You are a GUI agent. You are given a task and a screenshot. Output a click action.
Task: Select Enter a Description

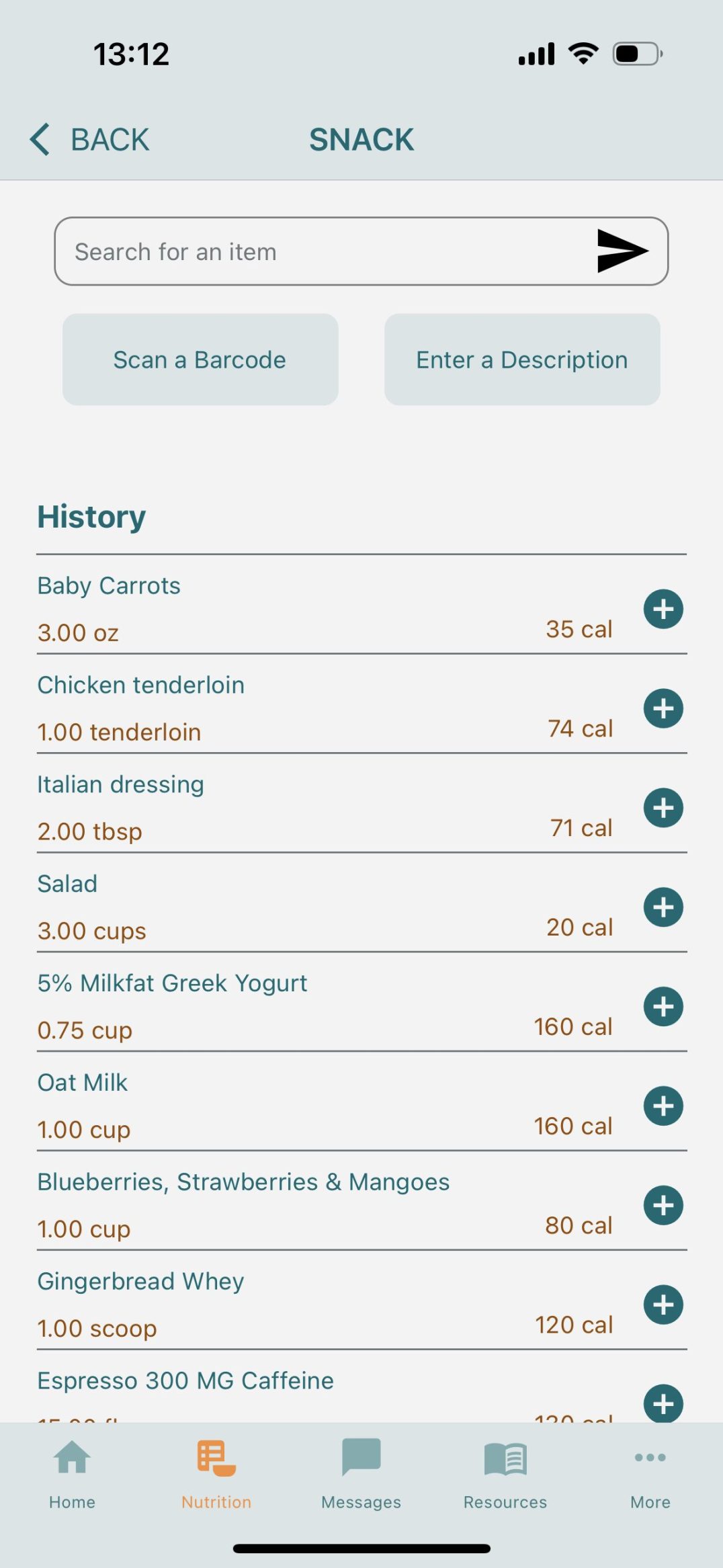coord(521,360)
